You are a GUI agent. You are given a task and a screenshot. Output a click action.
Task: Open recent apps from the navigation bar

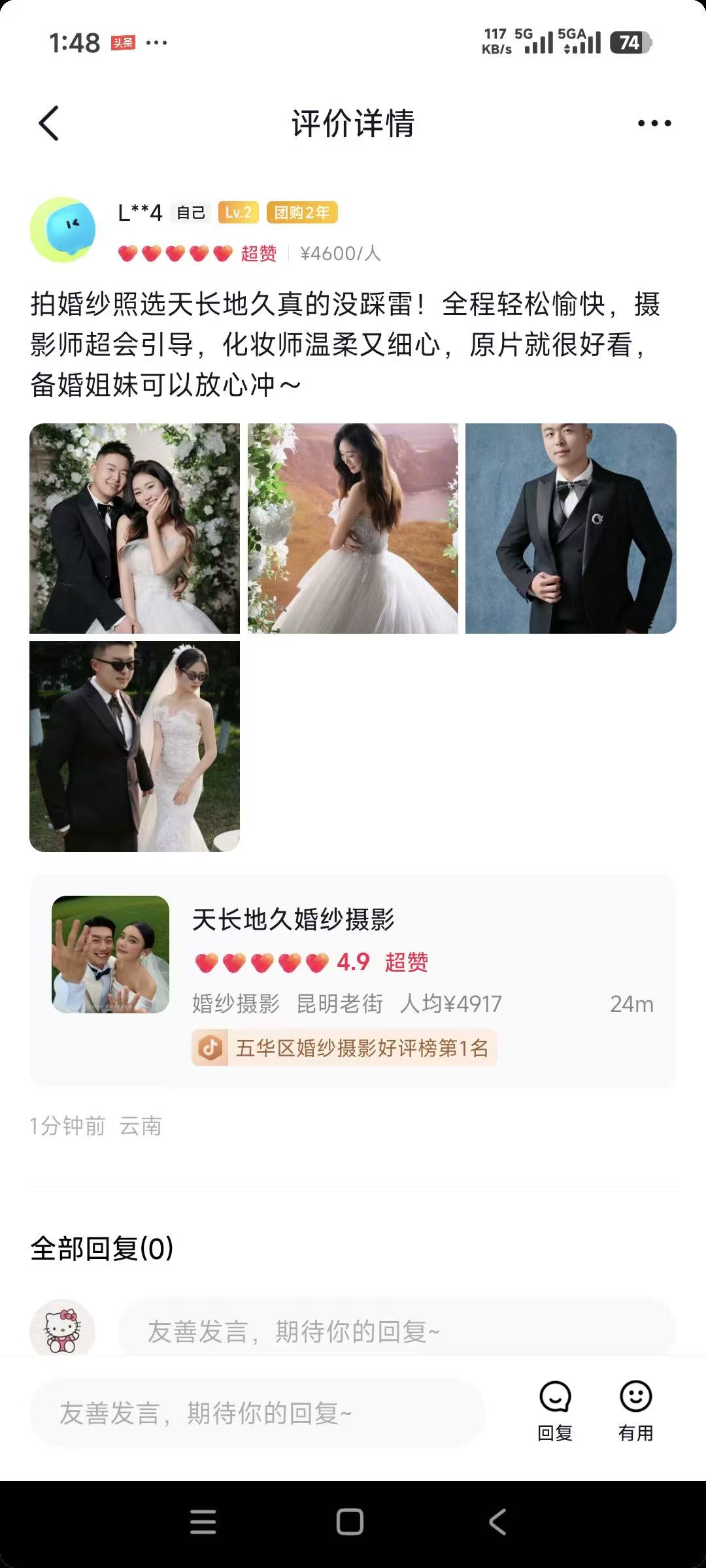pos(203,1522)
